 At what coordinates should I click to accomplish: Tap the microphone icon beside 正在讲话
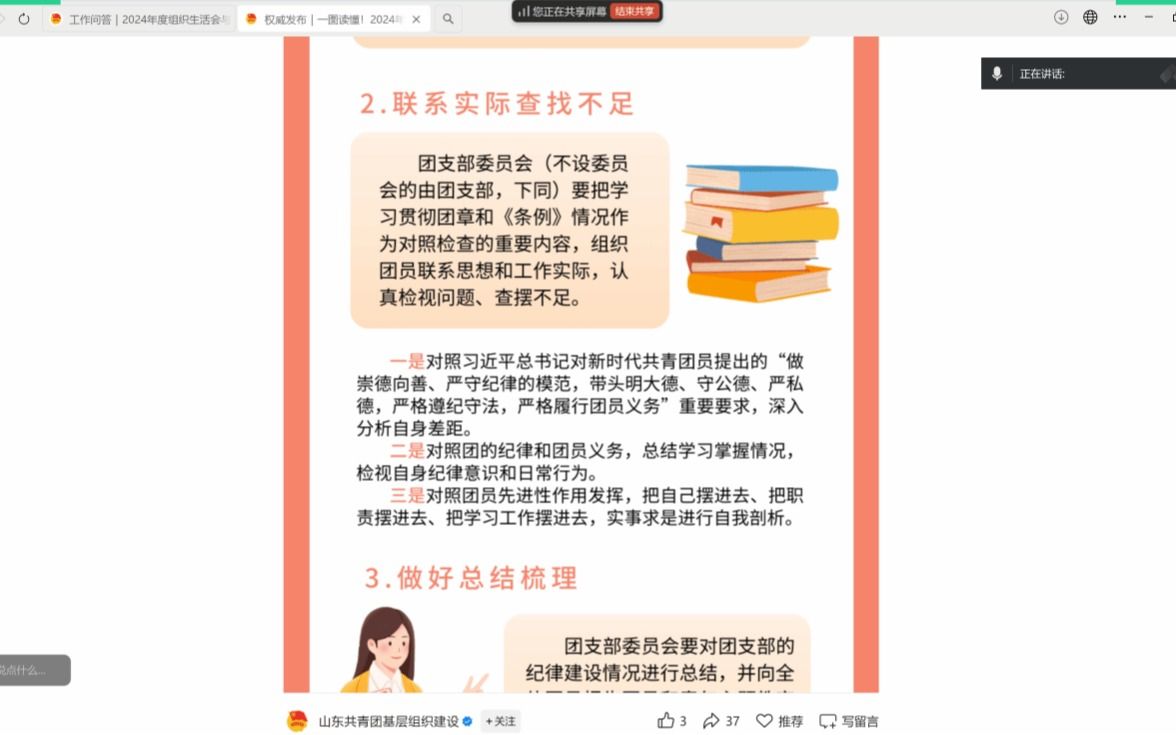(x=997, y=73)
